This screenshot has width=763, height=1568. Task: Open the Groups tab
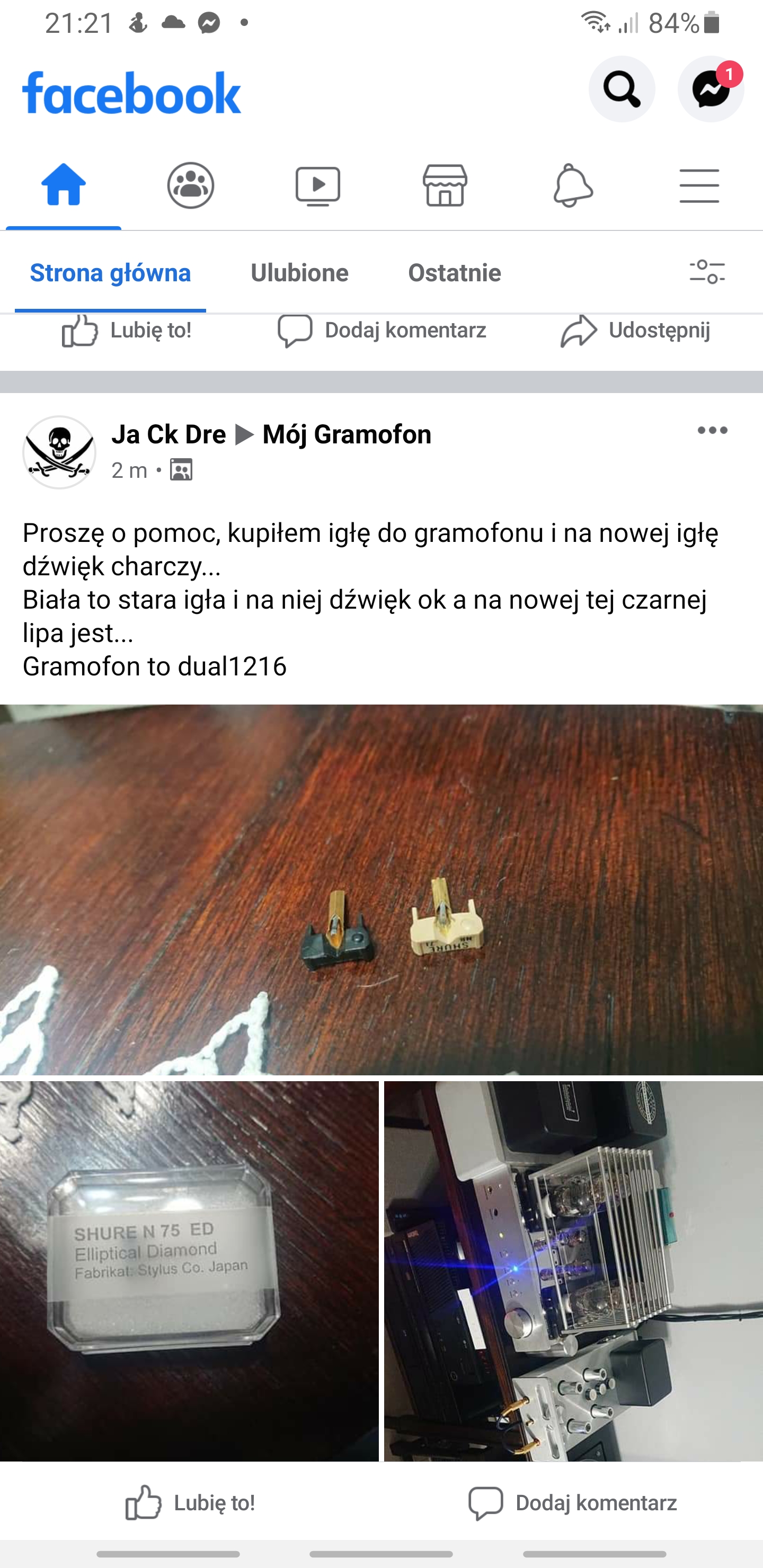tap(191, 185)
